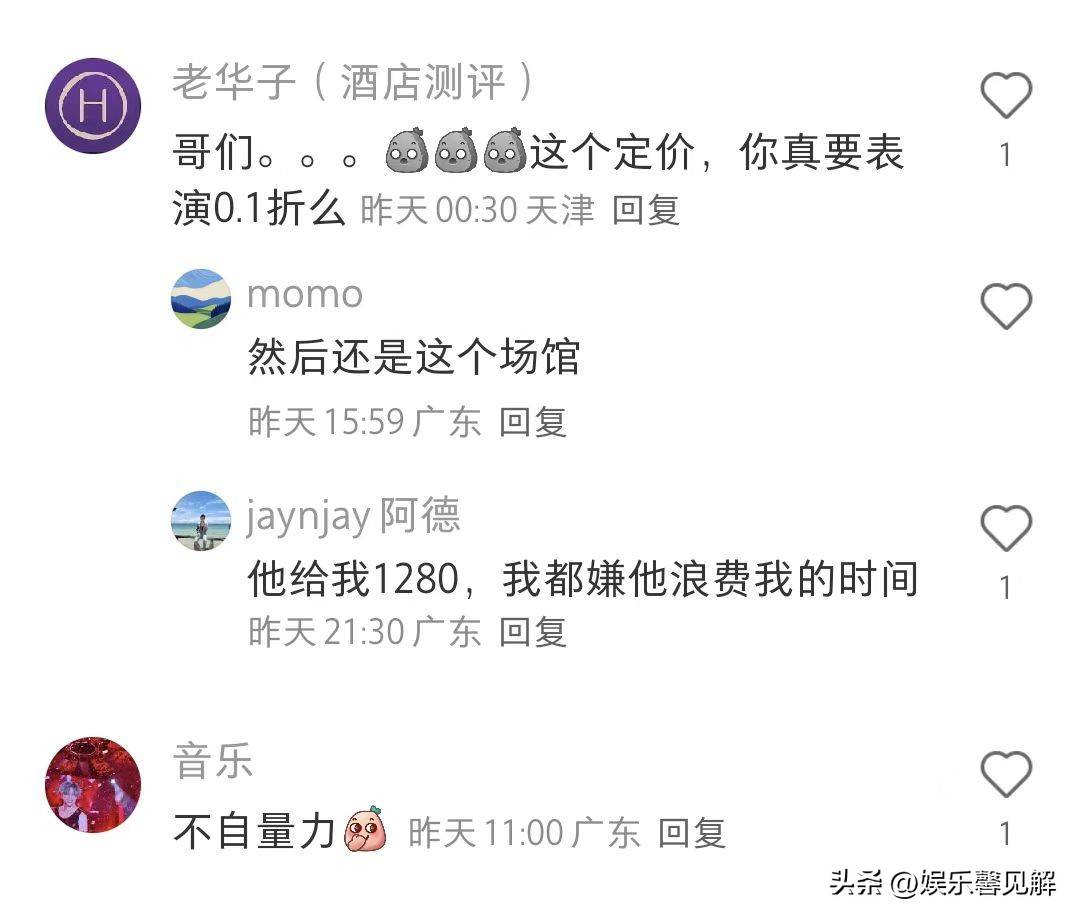Reply to 音乐's comment
This screenshot has height=921, width=1080.
point(691,832)
